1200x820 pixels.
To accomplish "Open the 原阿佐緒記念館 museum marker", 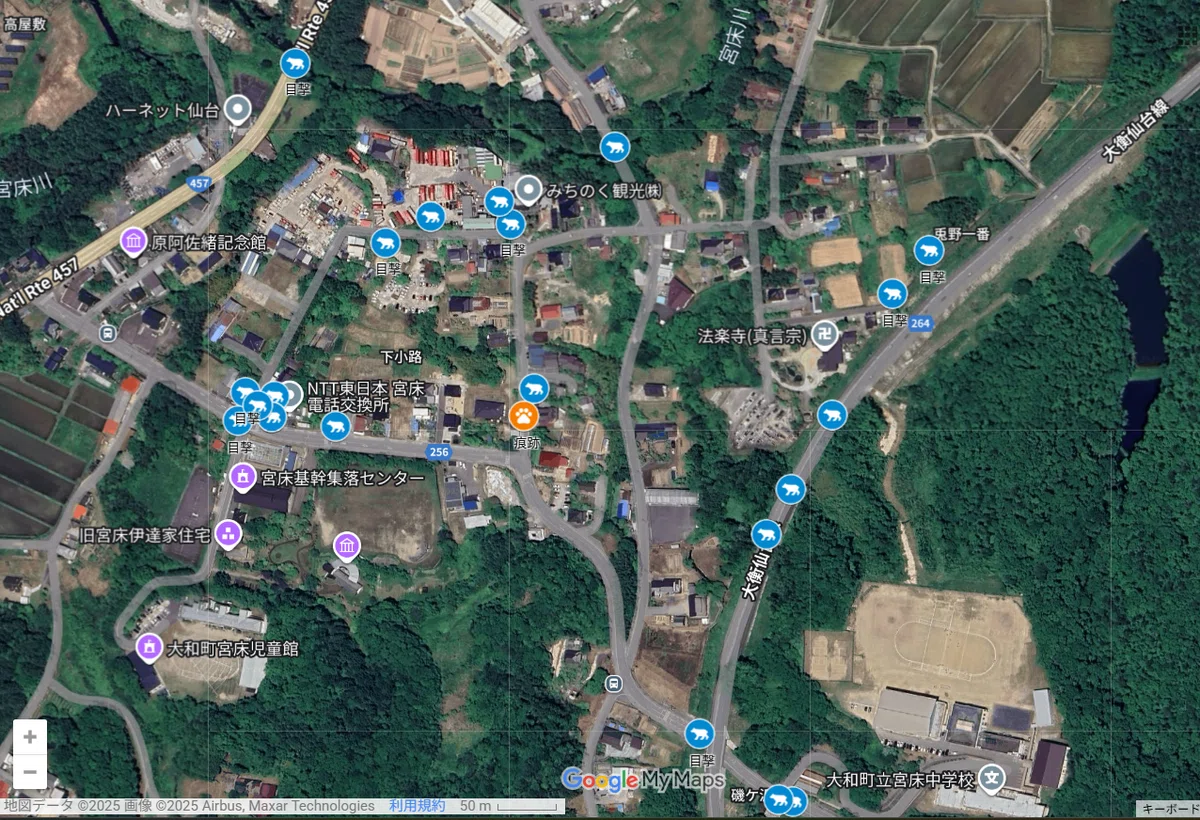I will (x=133, y=241).
